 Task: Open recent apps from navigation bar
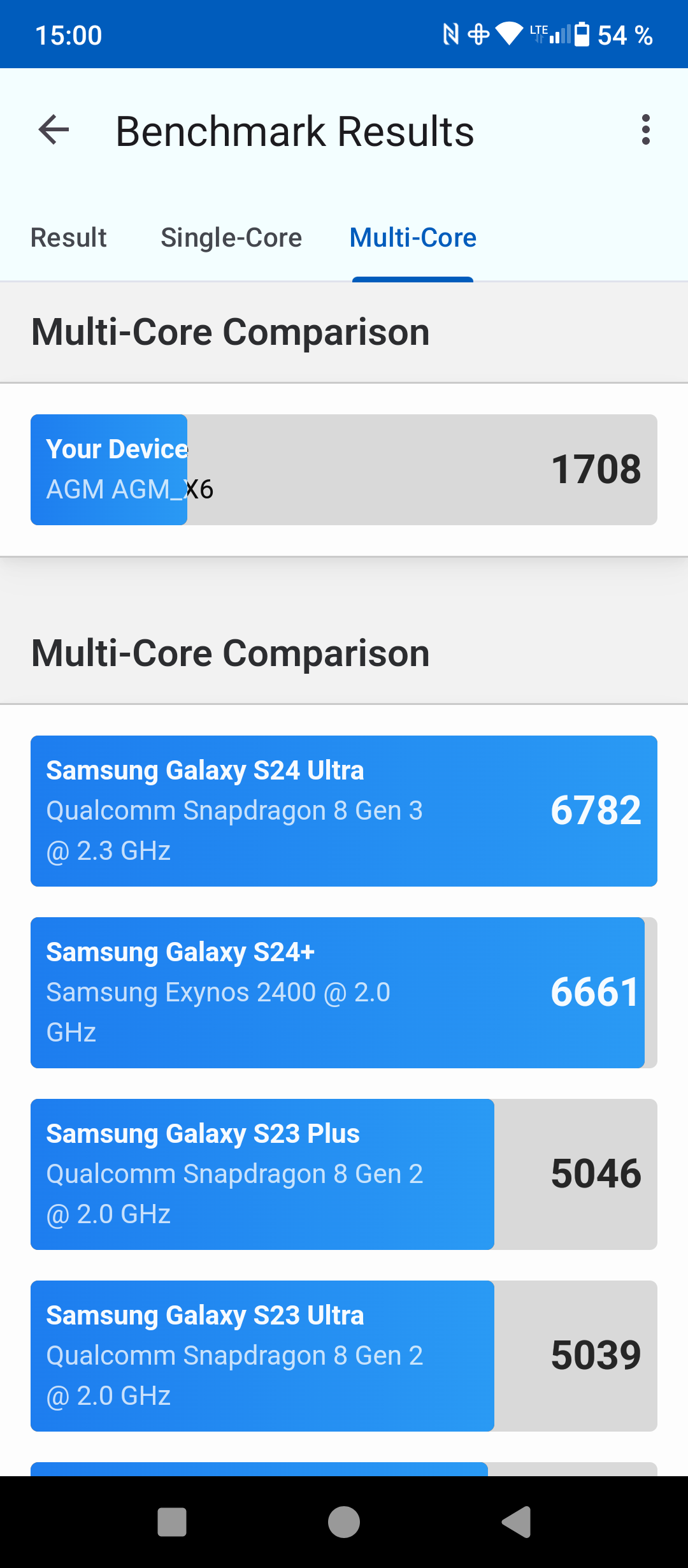click(172, 1522)
